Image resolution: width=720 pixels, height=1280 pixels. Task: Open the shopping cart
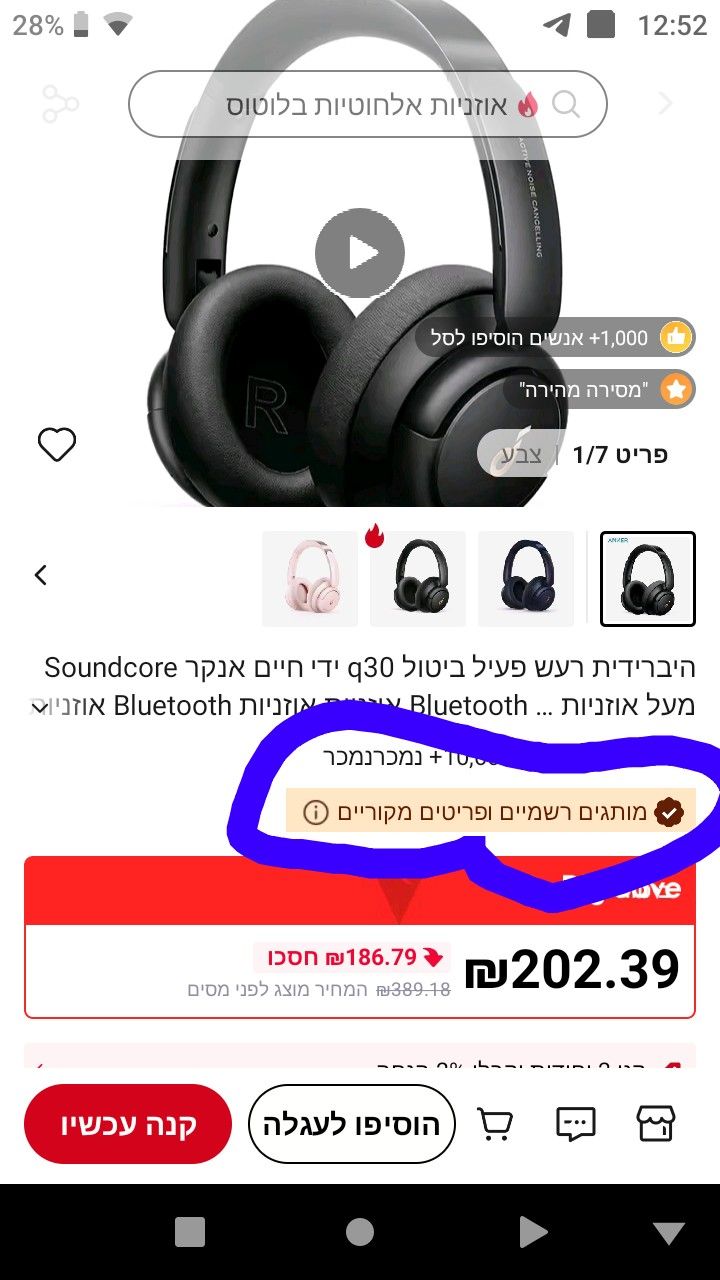(x=496, y=1124)
